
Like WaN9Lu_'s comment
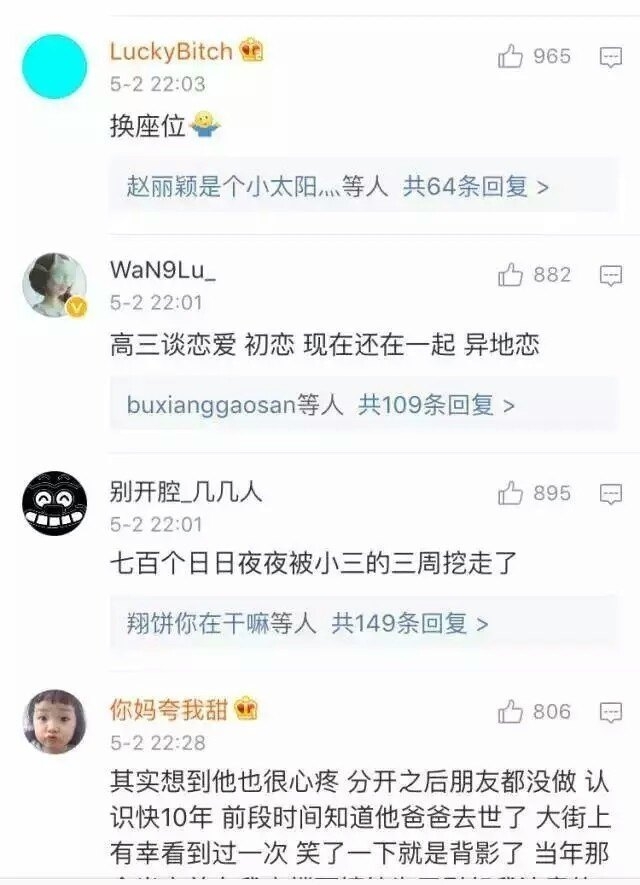[x=511, y=275]
